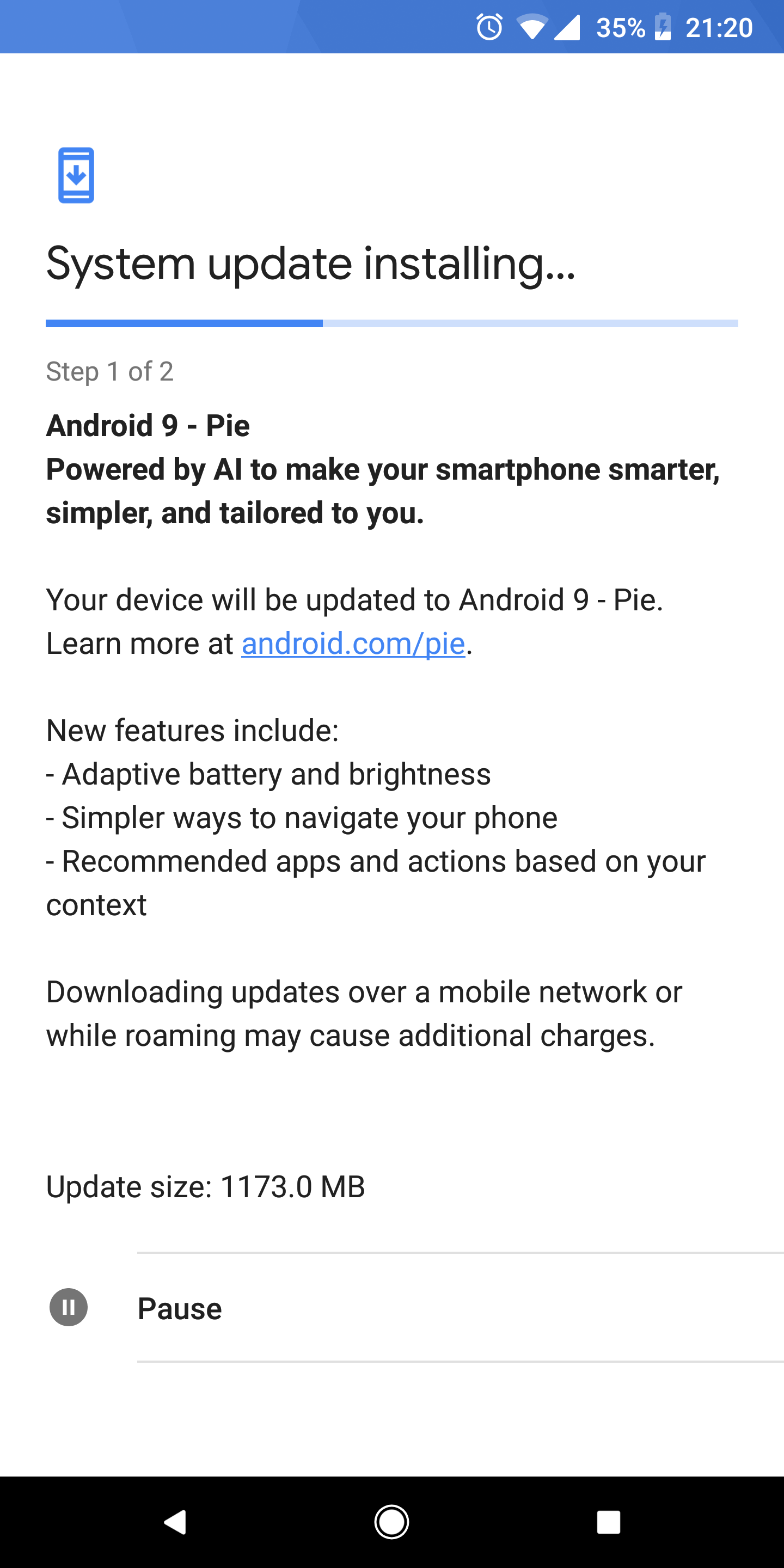Open the android.com/pie link

click(x=353, y=644)
